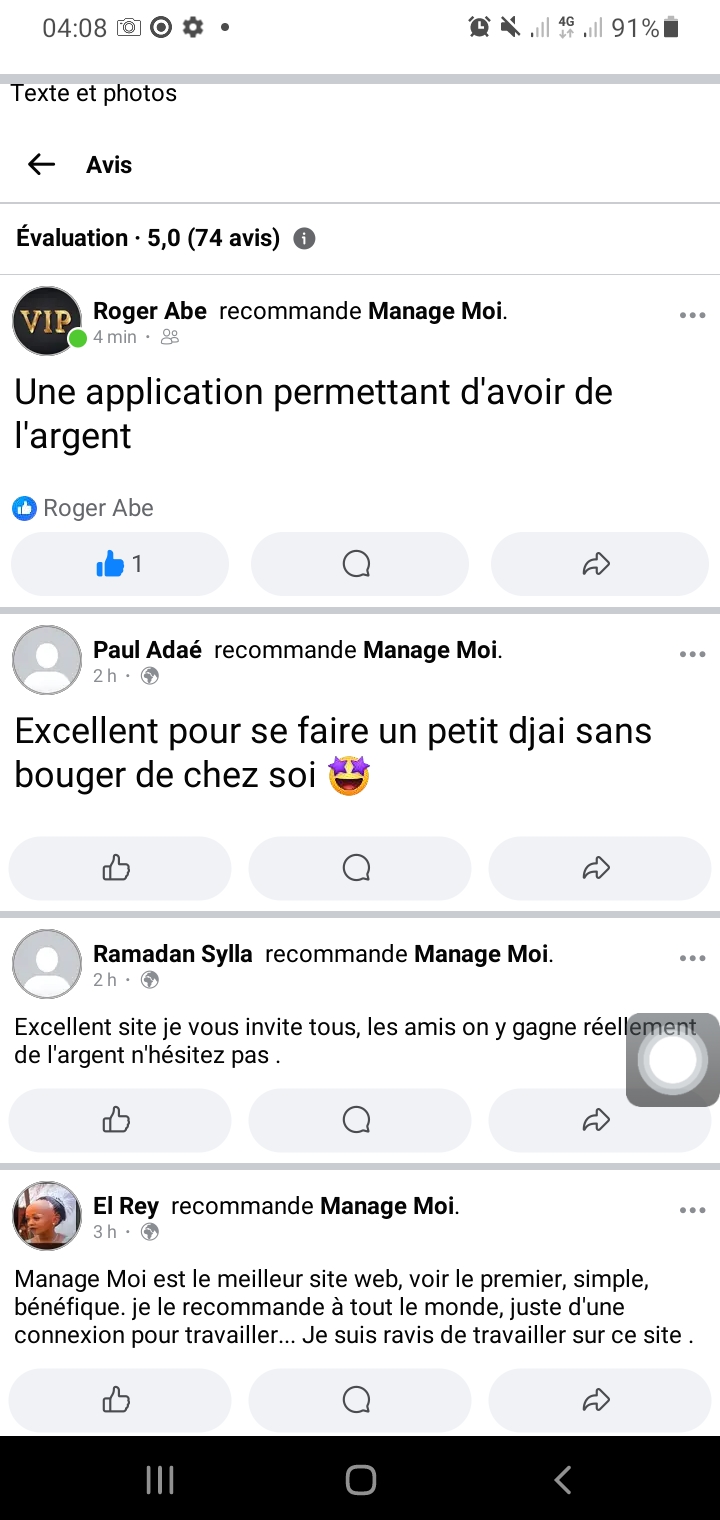Open options menu on Ramadan Sylla's review
This screenshot has height=1520, width=720.
[692, 958]
